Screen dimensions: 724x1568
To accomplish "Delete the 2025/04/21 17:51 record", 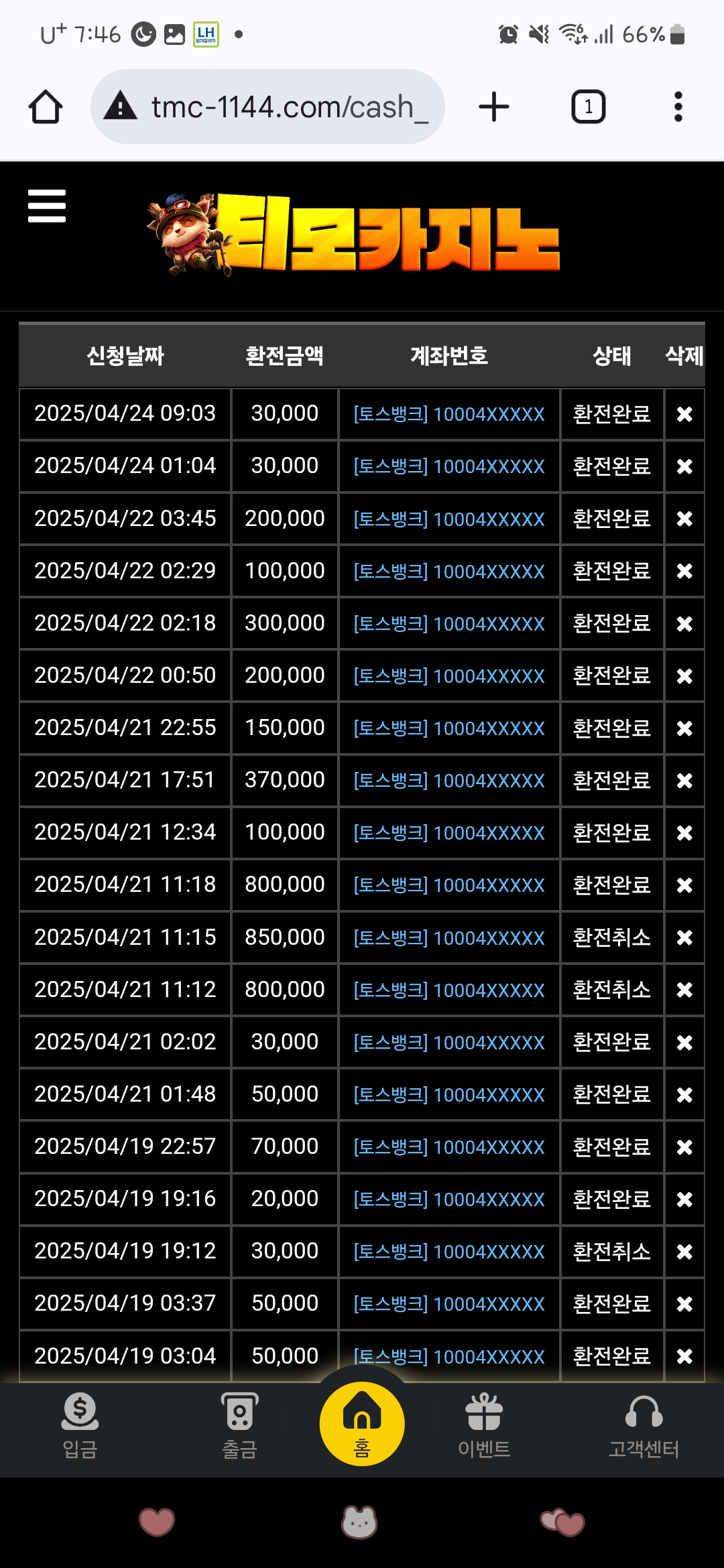I will coord(684,781).
